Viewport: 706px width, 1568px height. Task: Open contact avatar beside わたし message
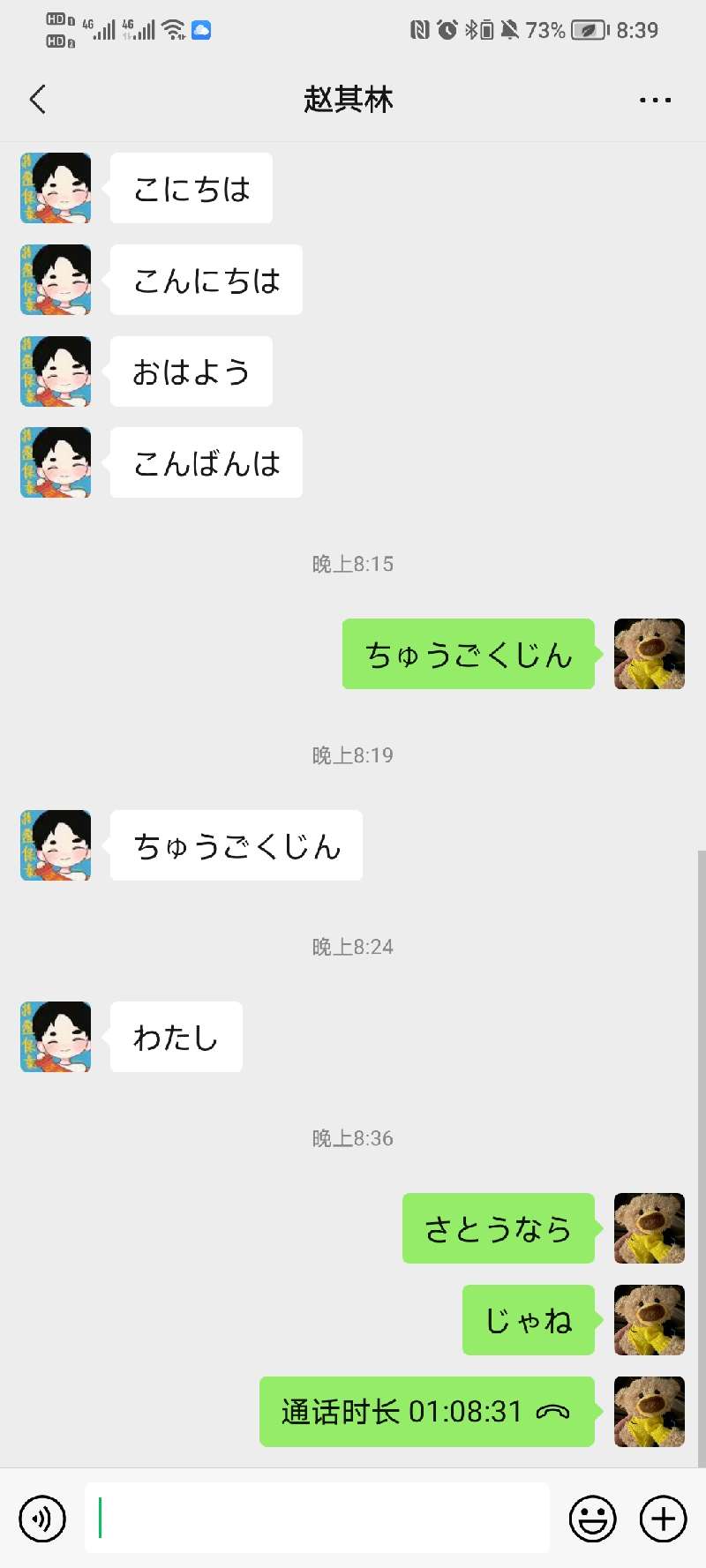pyautogui.click(x=56, y=1037)
